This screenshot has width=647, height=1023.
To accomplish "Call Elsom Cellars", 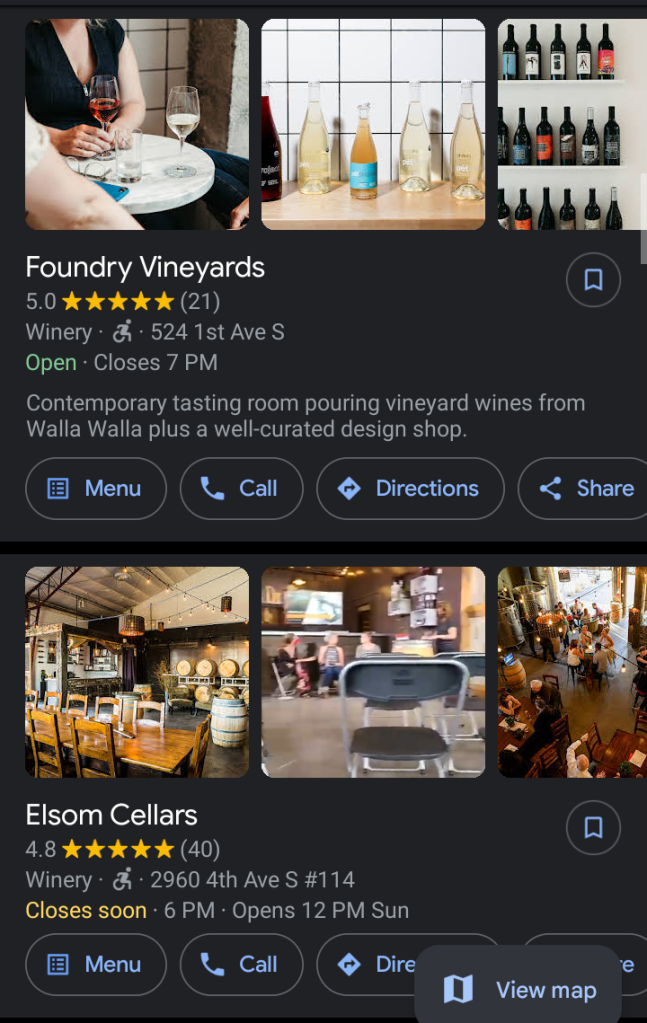I will click(241, 964).
